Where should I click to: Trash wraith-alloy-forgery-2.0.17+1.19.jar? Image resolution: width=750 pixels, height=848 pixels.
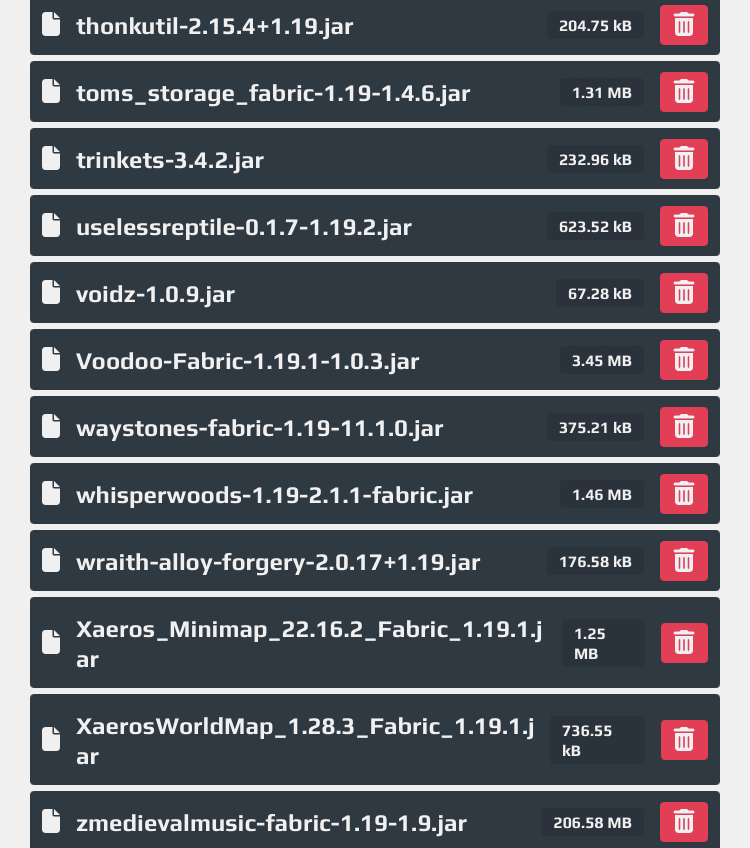coord(683,561)
